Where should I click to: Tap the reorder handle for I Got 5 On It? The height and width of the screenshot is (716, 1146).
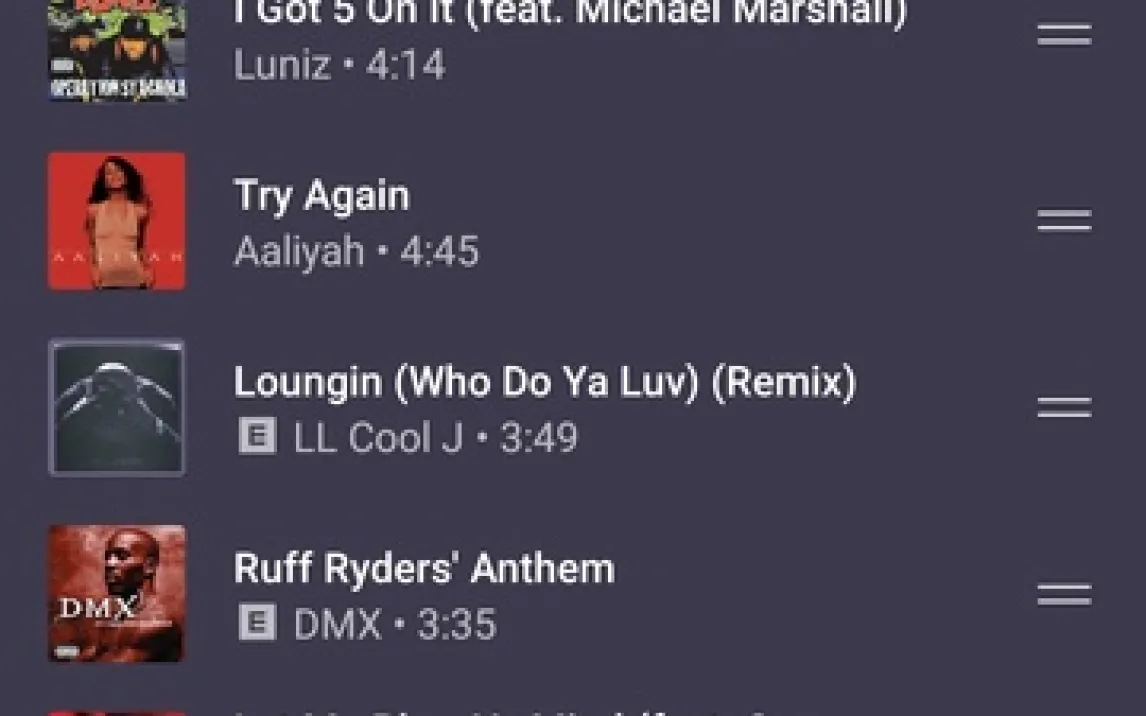1064,35
